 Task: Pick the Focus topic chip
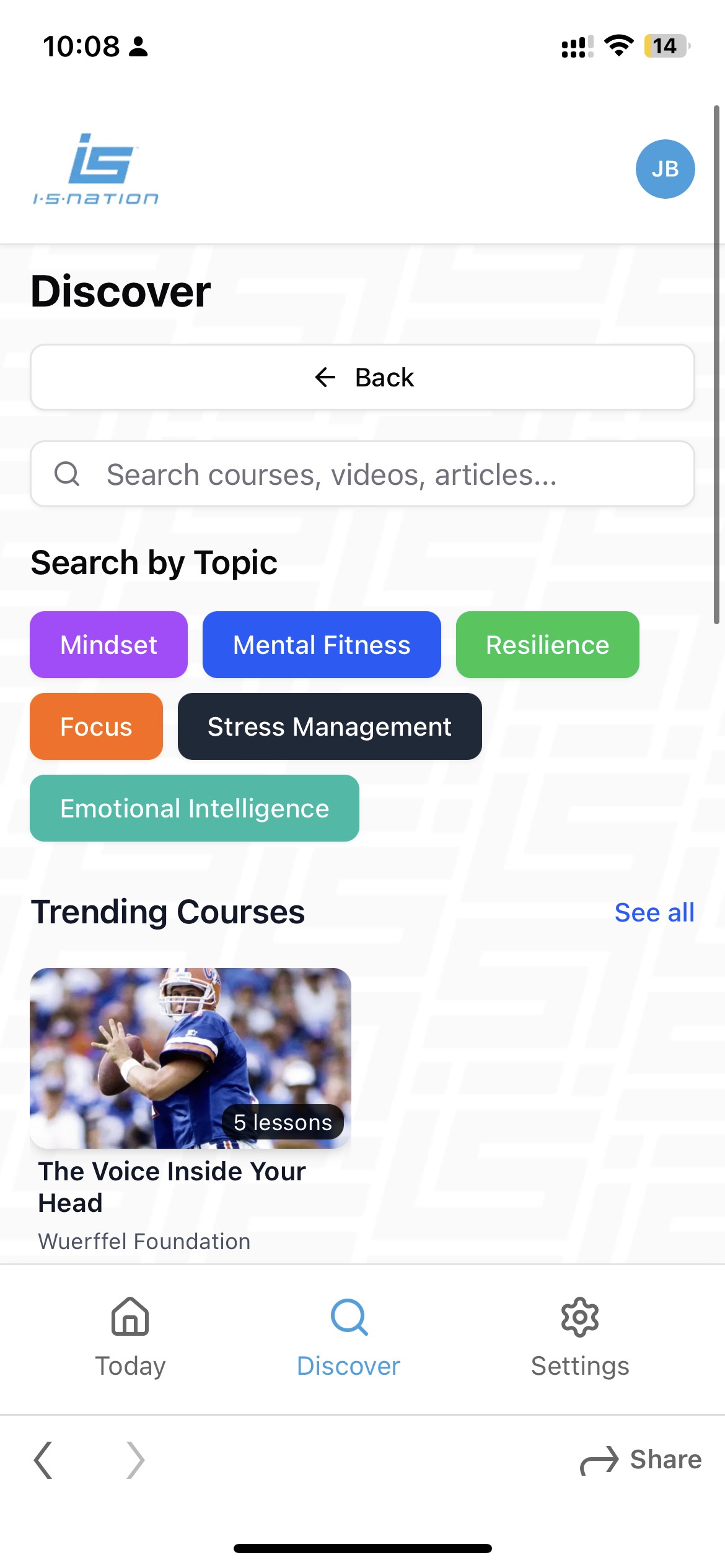(x=96, y=726)
